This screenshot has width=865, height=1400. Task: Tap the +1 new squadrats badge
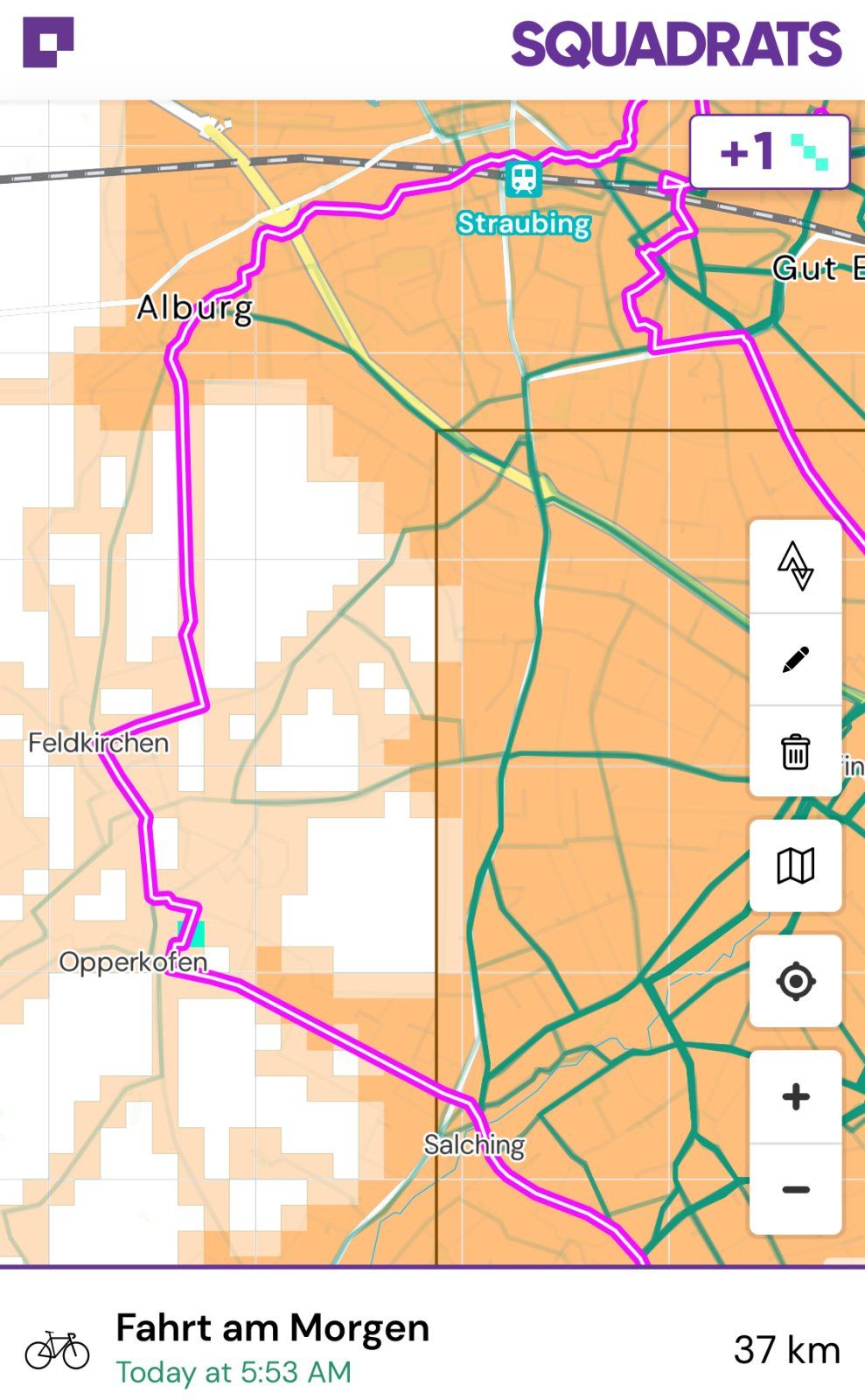pyautogui.click(x=770, y=152)
